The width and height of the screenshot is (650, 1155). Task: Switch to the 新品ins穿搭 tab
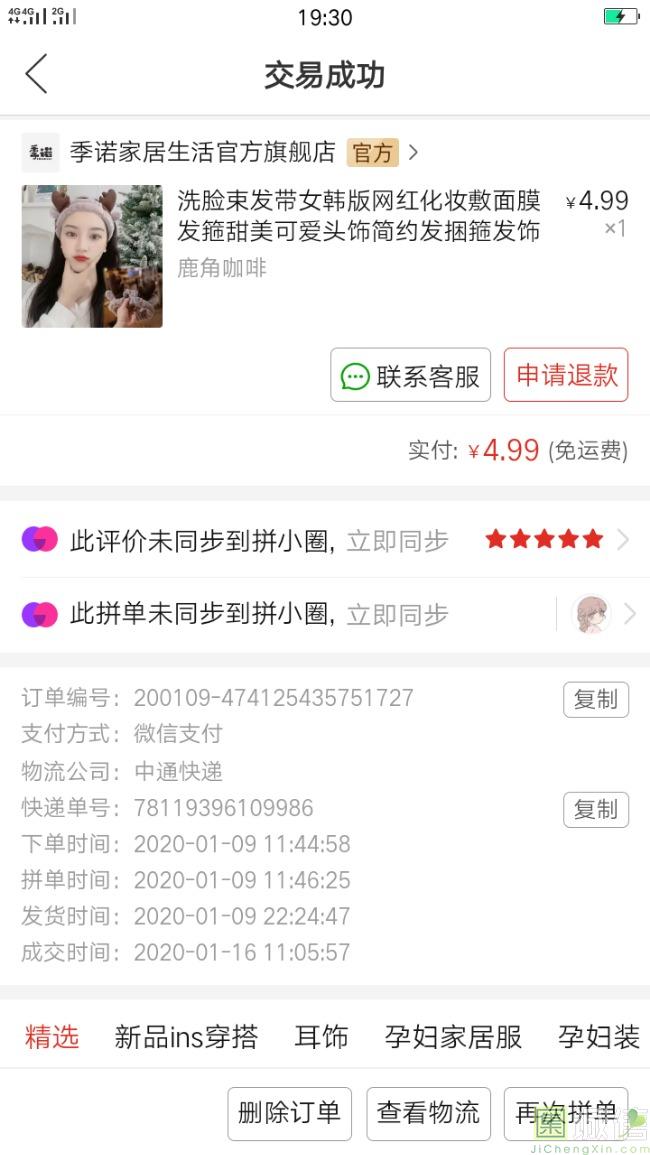186,1037
